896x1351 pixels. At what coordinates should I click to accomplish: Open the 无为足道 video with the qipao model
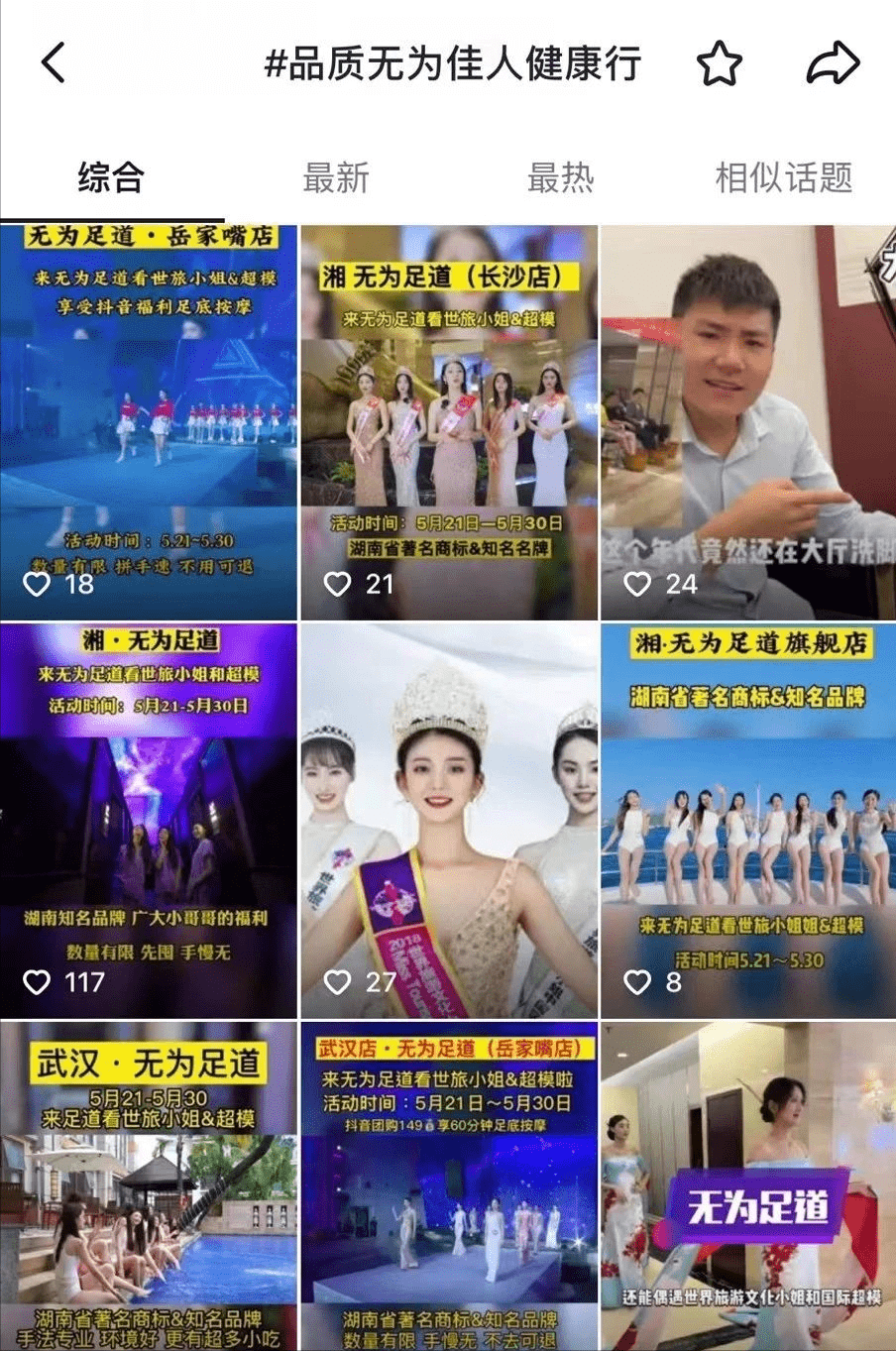(748, 1184)
